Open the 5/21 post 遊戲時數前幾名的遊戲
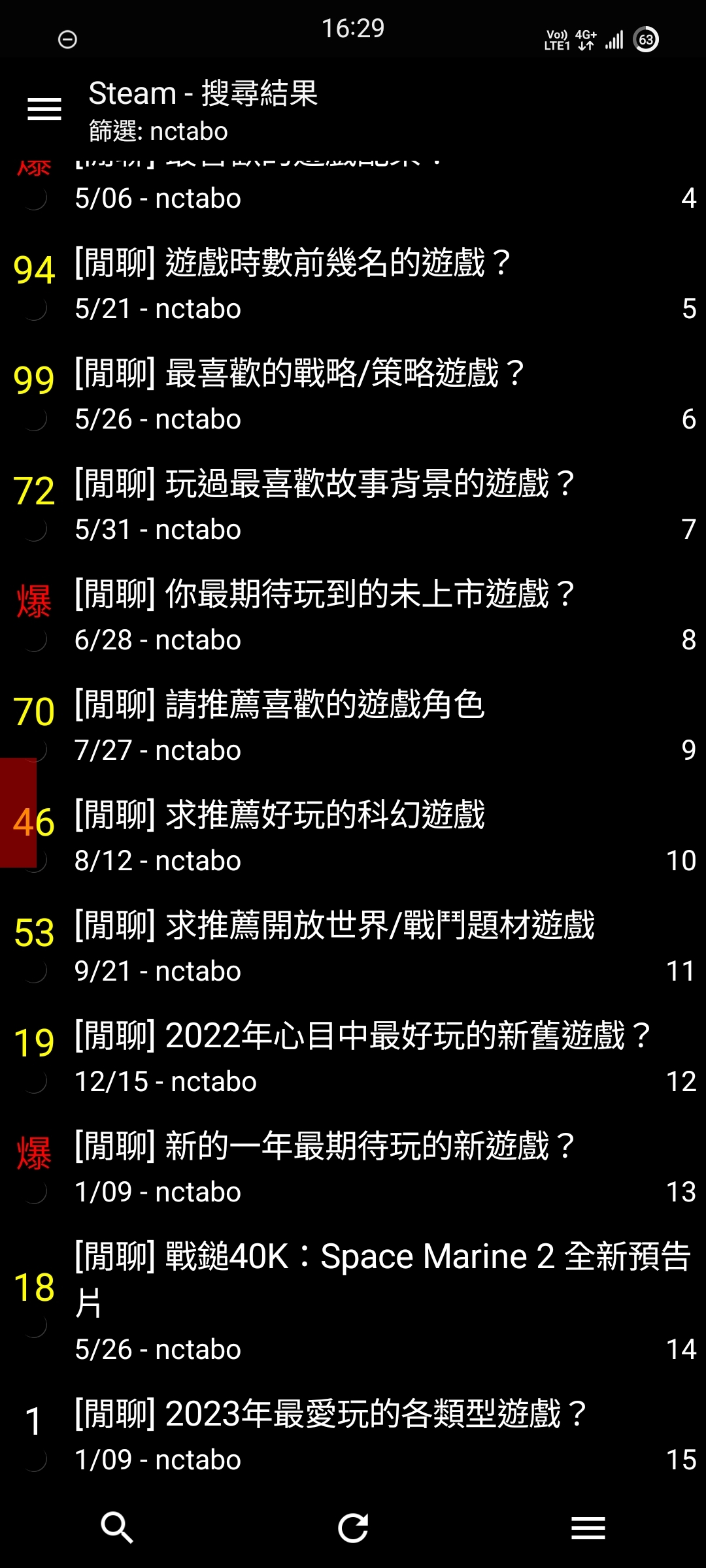 click(353, 286)
